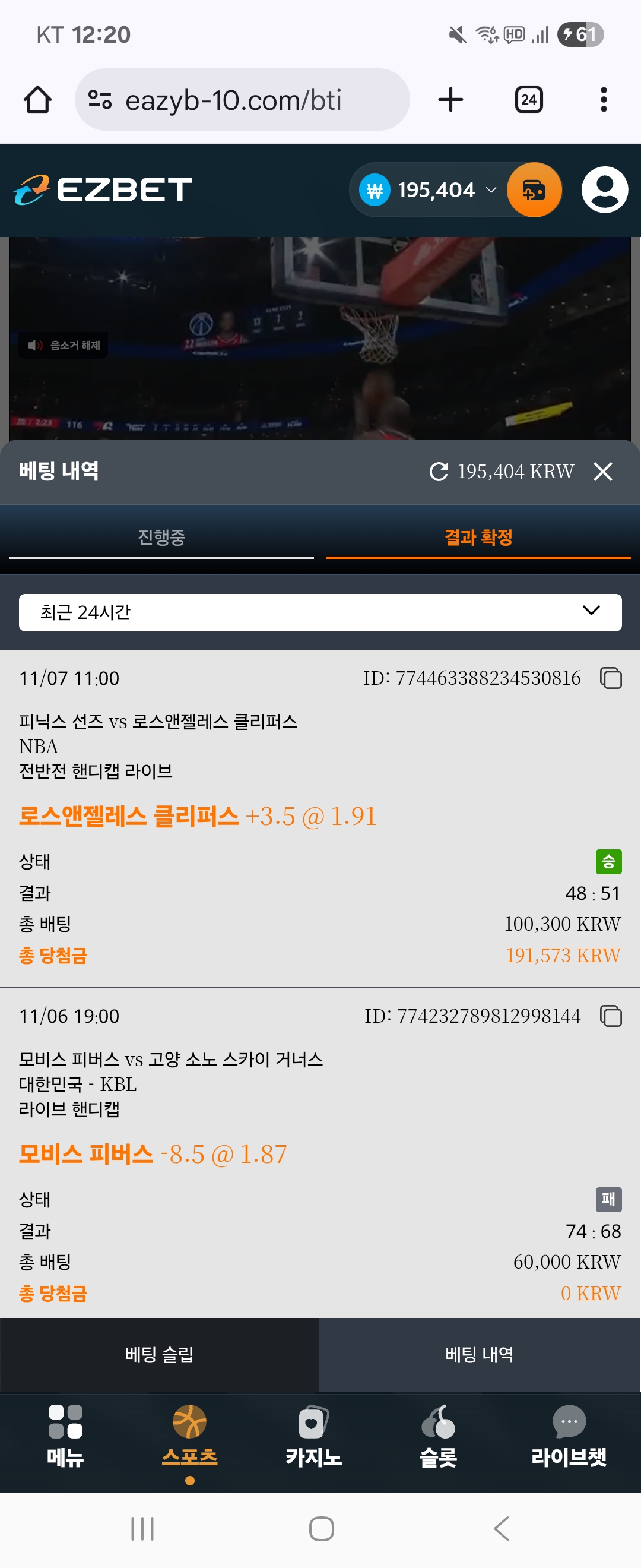The height and width of the screenshot is (1568, 641).
Task: Go to the browser home page
Action: 37,100
